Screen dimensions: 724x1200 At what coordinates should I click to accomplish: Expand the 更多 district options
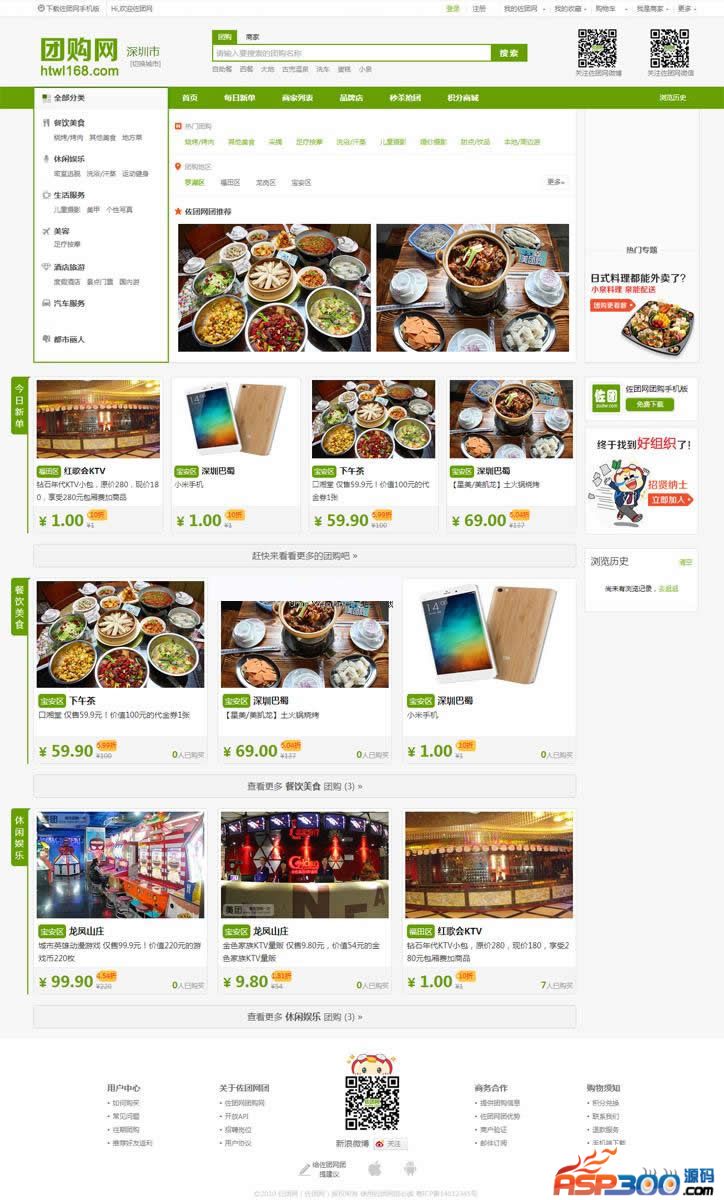pos(555,182)
